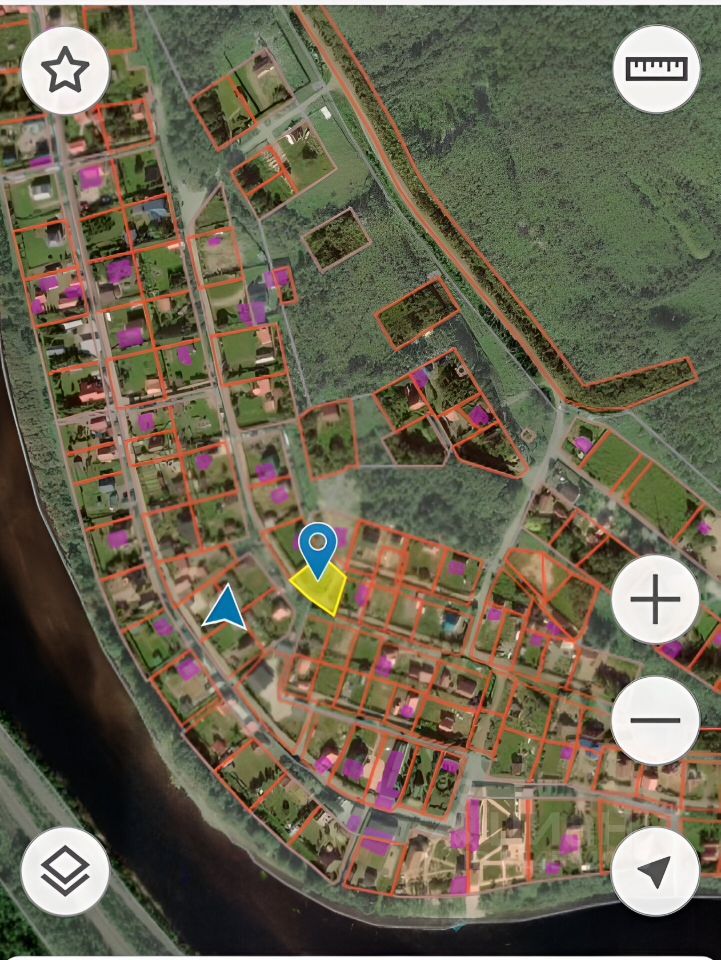Image resolution: width=721 pixels, height=960 pixels.
Task: Zoom out of the map
Action: pos(655,719)
